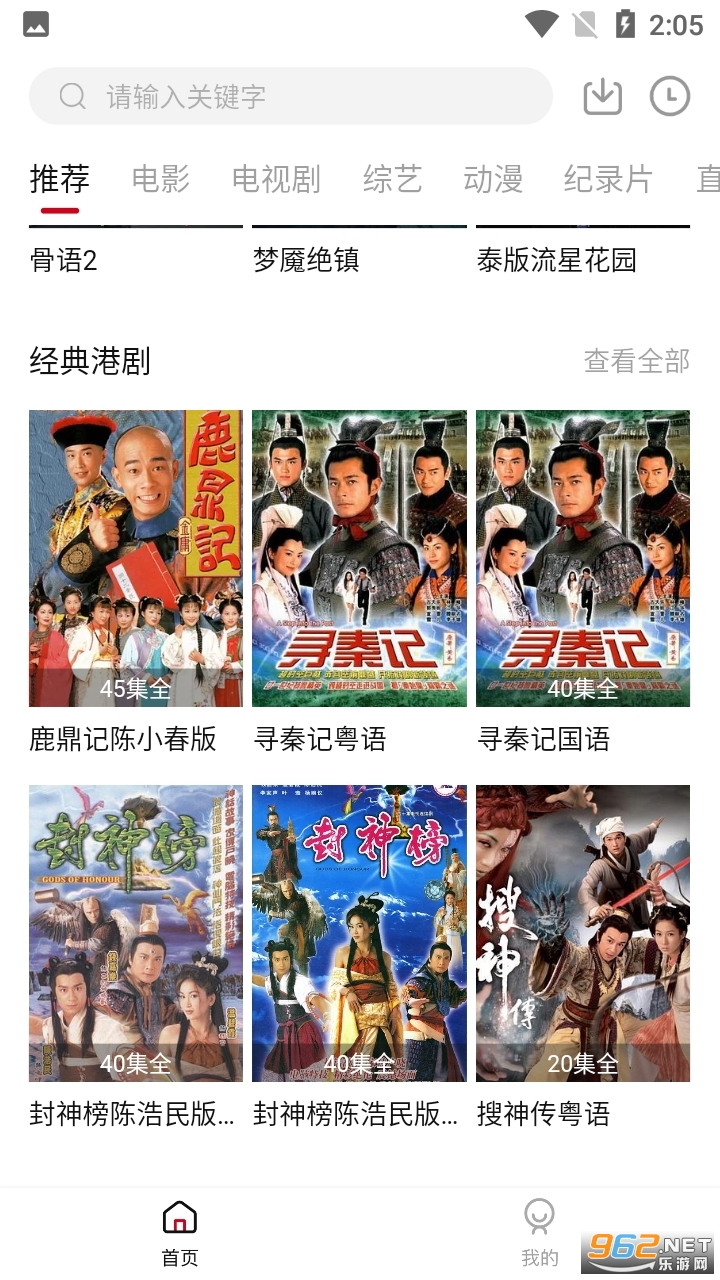The height and width of the screenshot is (1280, 720).
Task: Open 搜神传粤语 drama
Action: pyautogui.click(x=583, y=933)
